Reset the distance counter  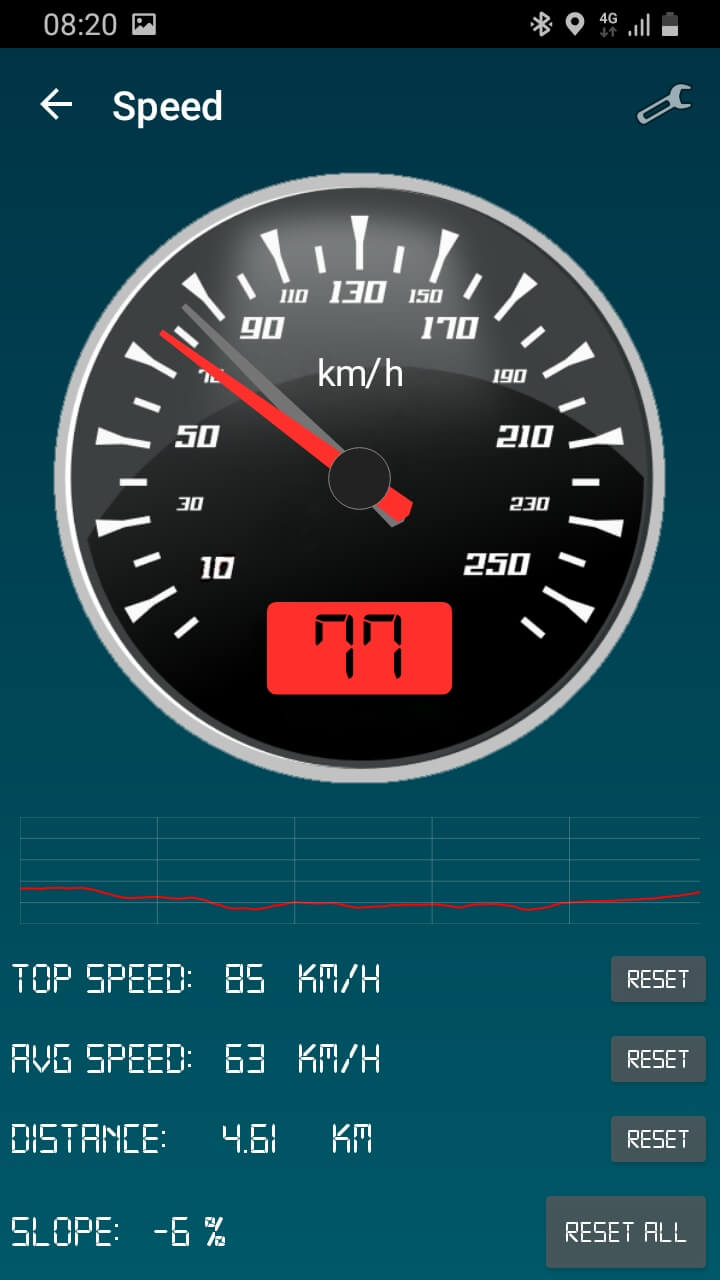[x=658, y=1139]
